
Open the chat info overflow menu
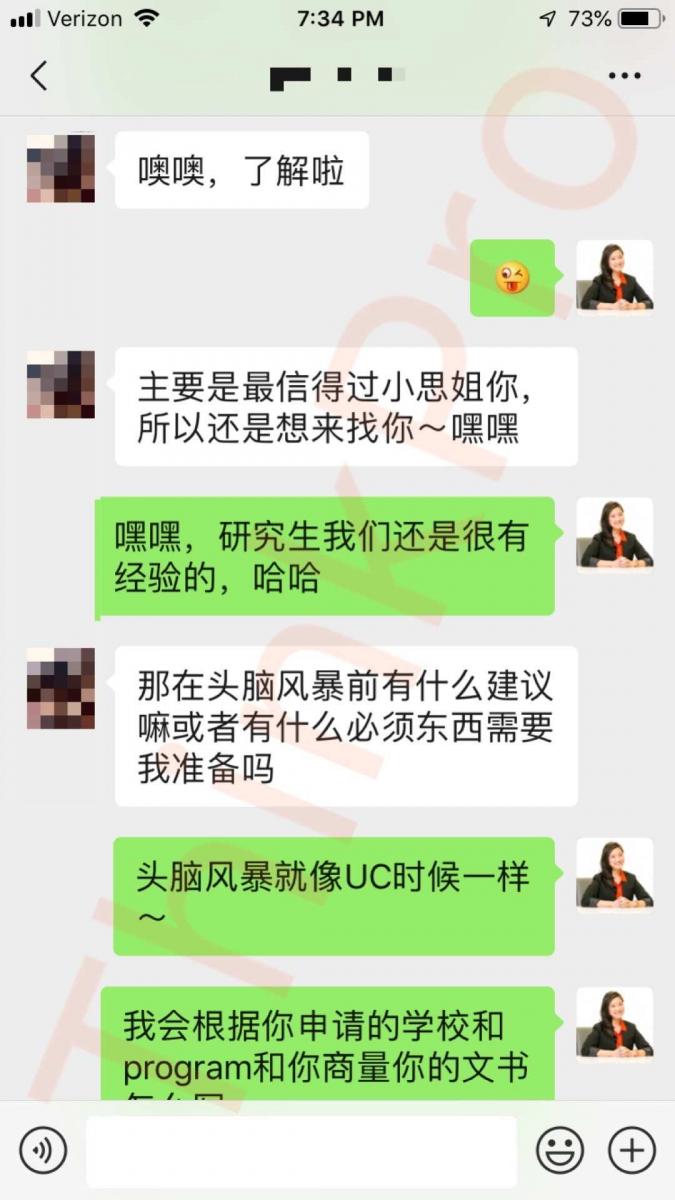(x=624, y=76)
